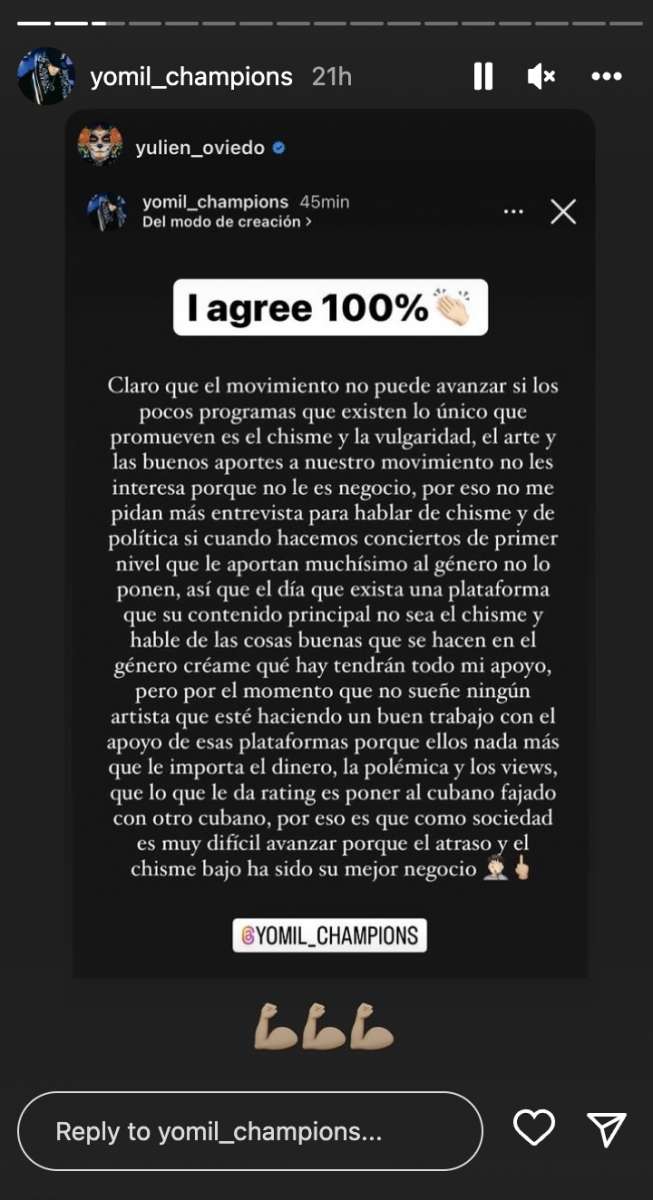Viewport: 653px width, 1200px height.
Task: Open the story options menu
Action: tap(607, 76)
